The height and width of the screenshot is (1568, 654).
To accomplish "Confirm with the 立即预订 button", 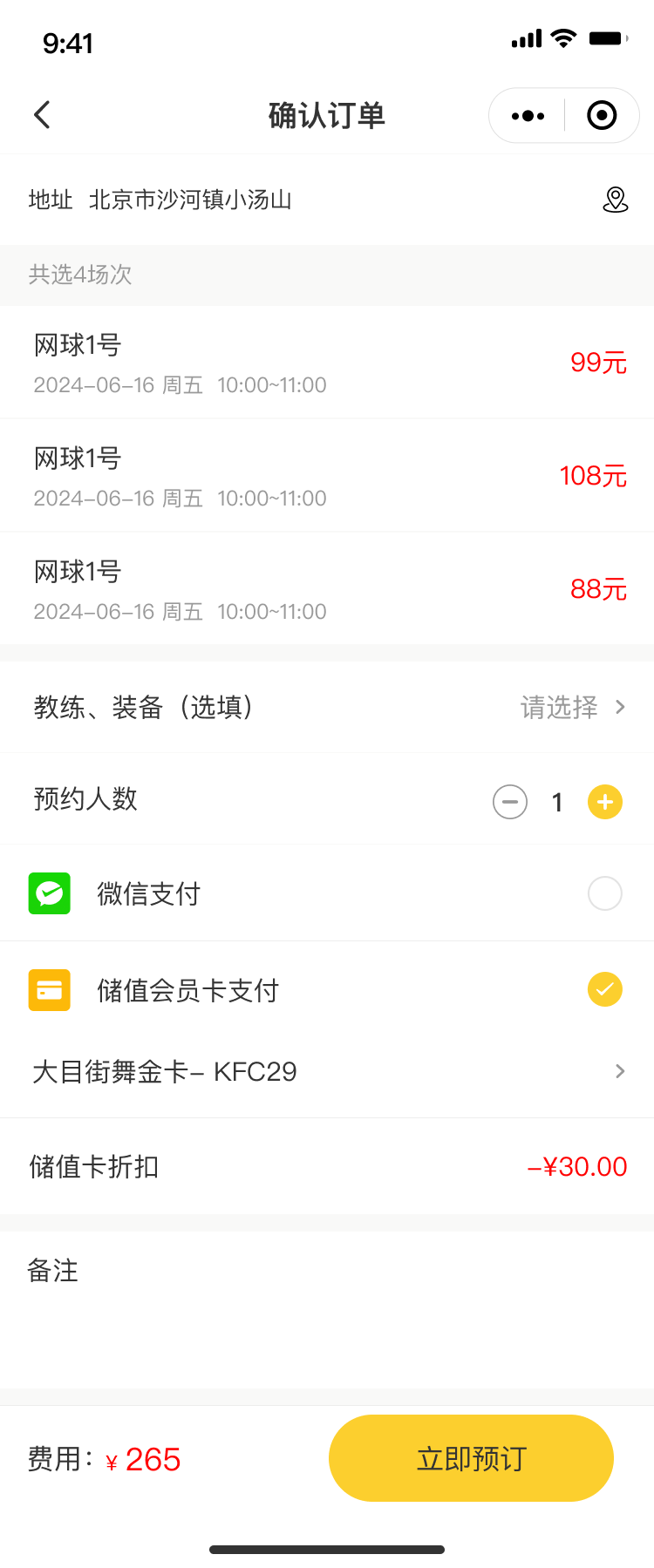I will 471,1458.
